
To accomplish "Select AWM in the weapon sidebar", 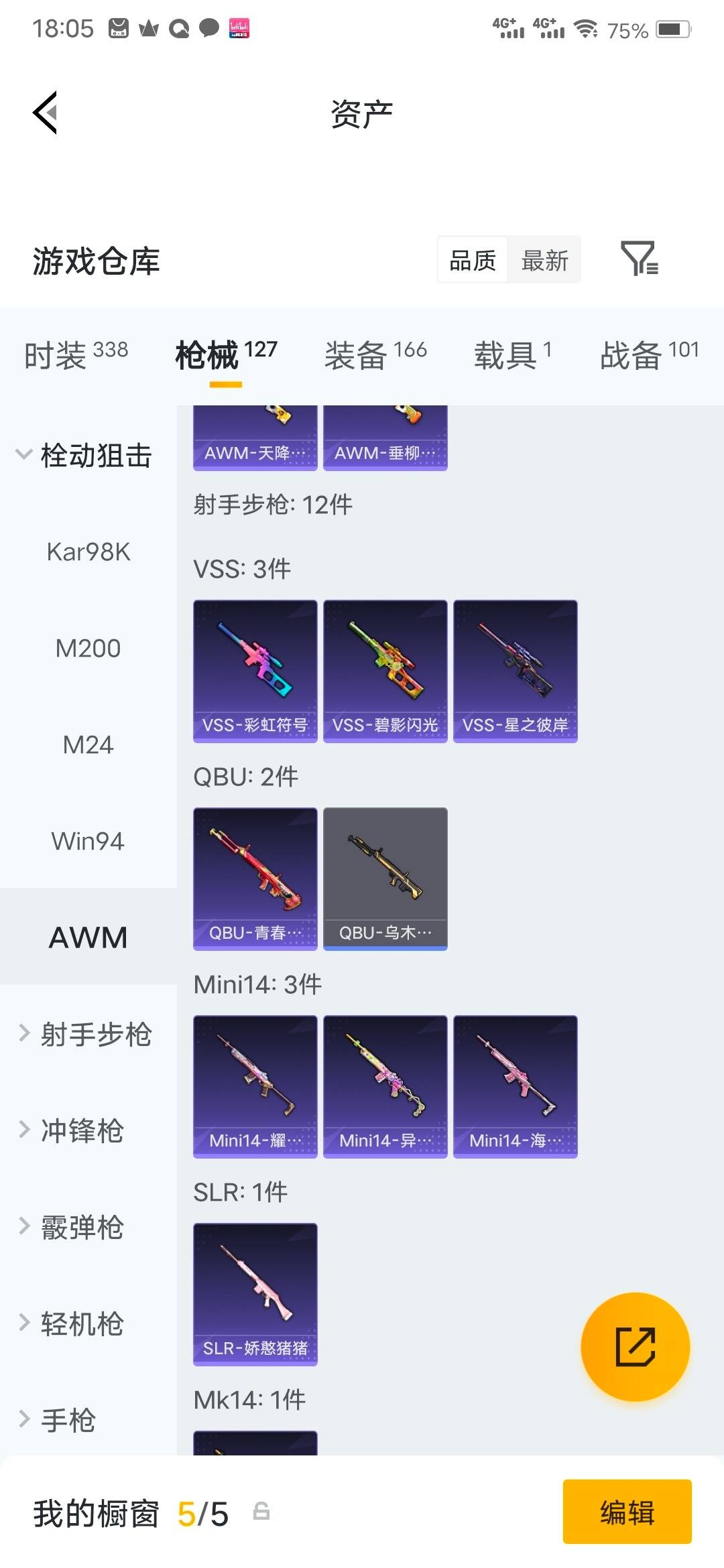I will [87, 936].
